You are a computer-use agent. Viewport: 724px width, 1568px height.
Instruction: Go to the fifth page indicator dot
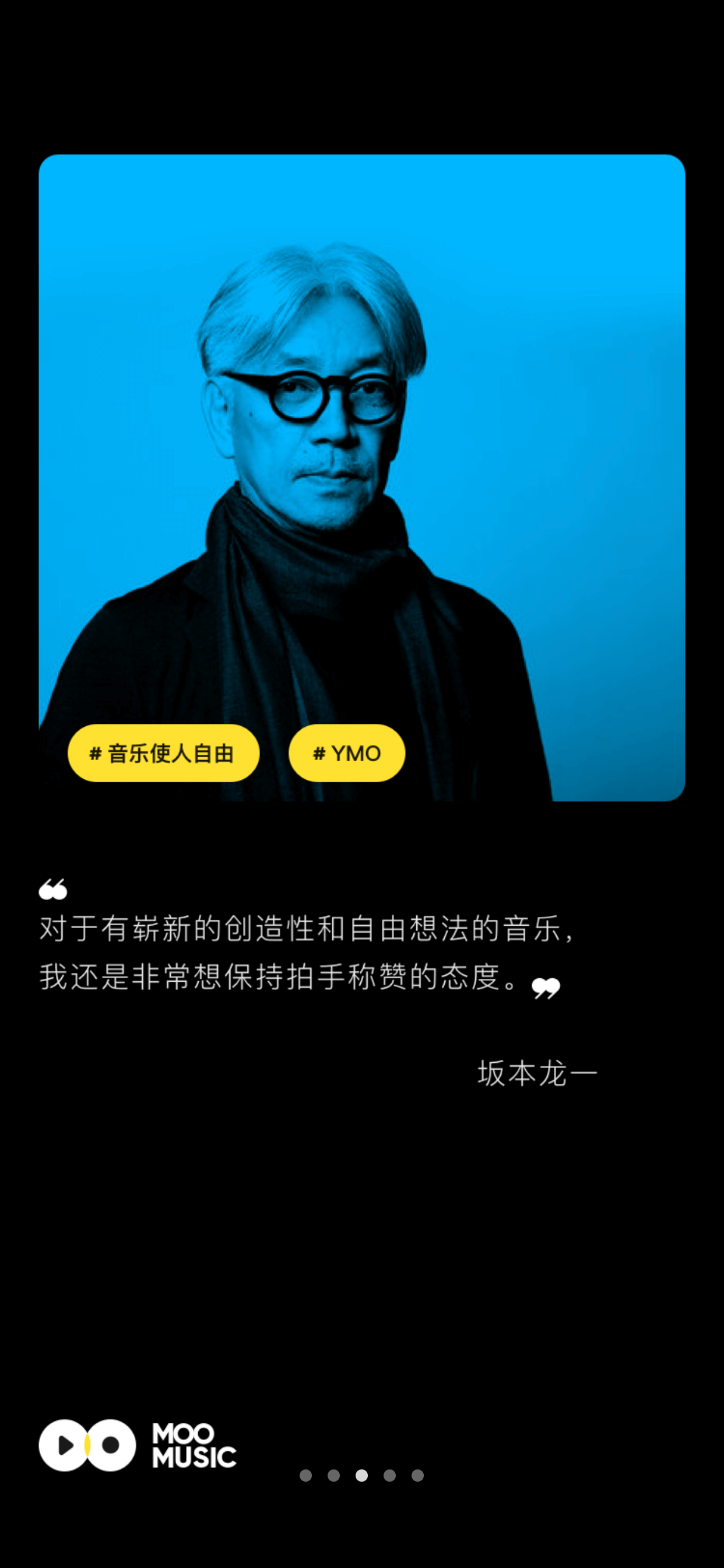[417, 1475]
